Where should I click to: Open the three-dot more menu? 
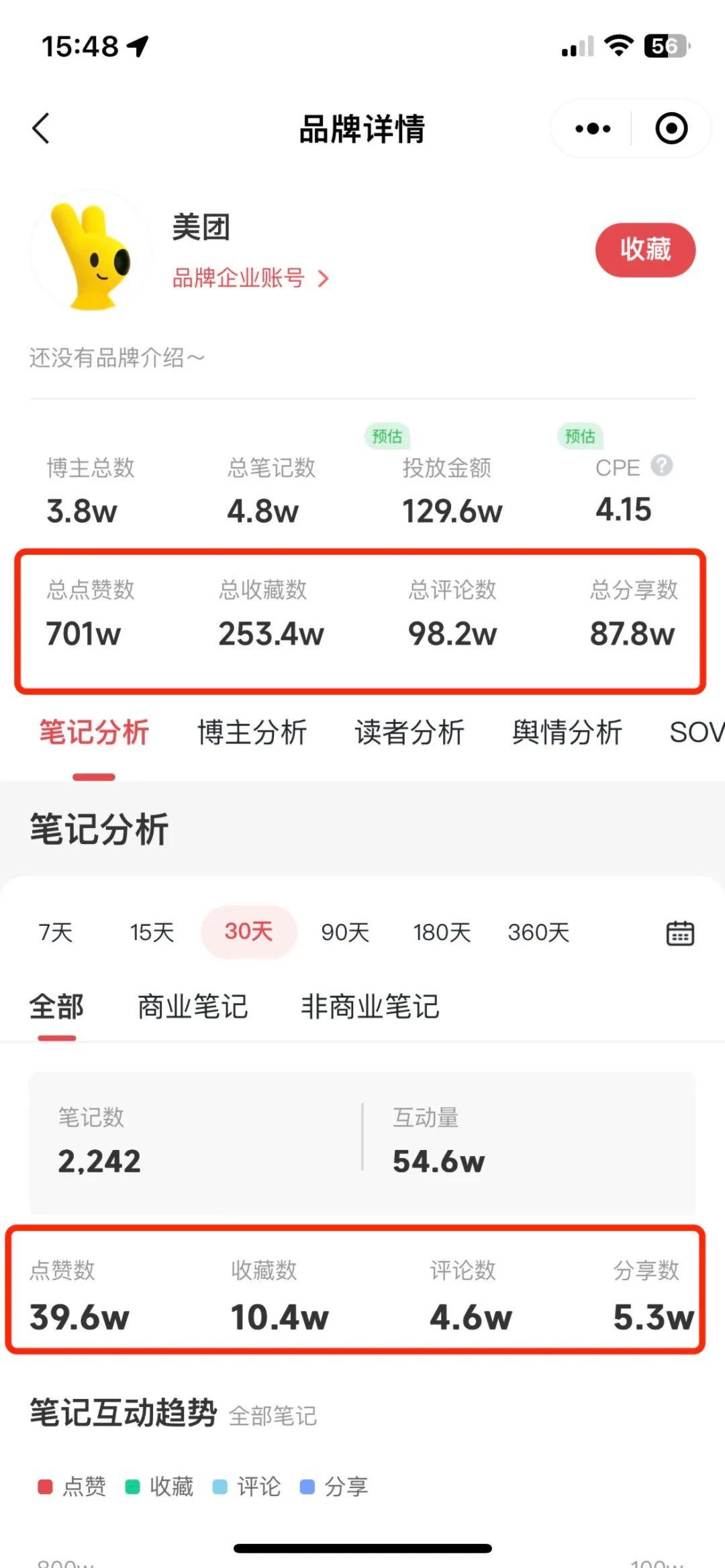(592, 128)
